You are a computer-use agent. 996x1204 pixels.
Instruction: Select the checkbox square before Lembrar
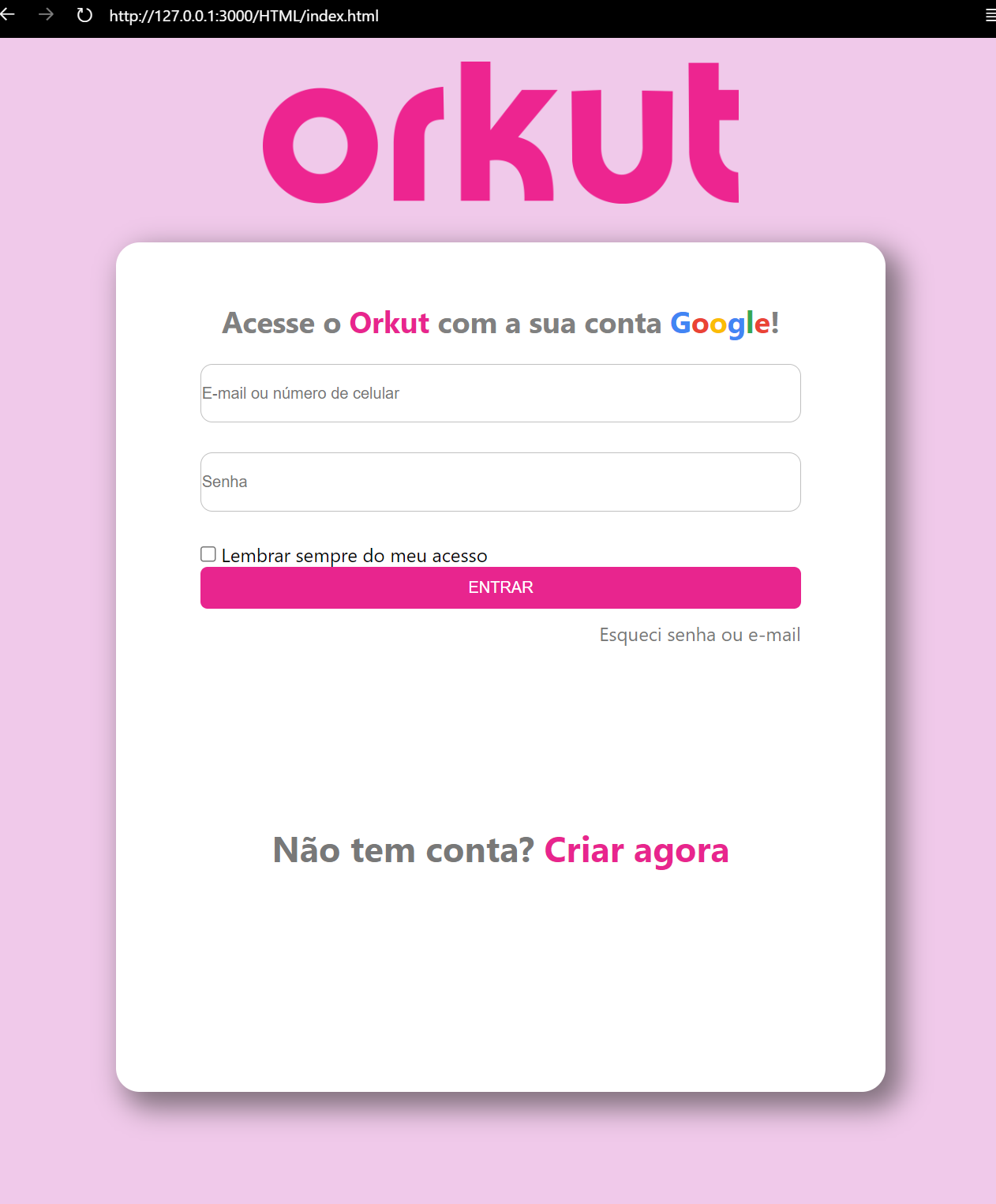(208, 553)
